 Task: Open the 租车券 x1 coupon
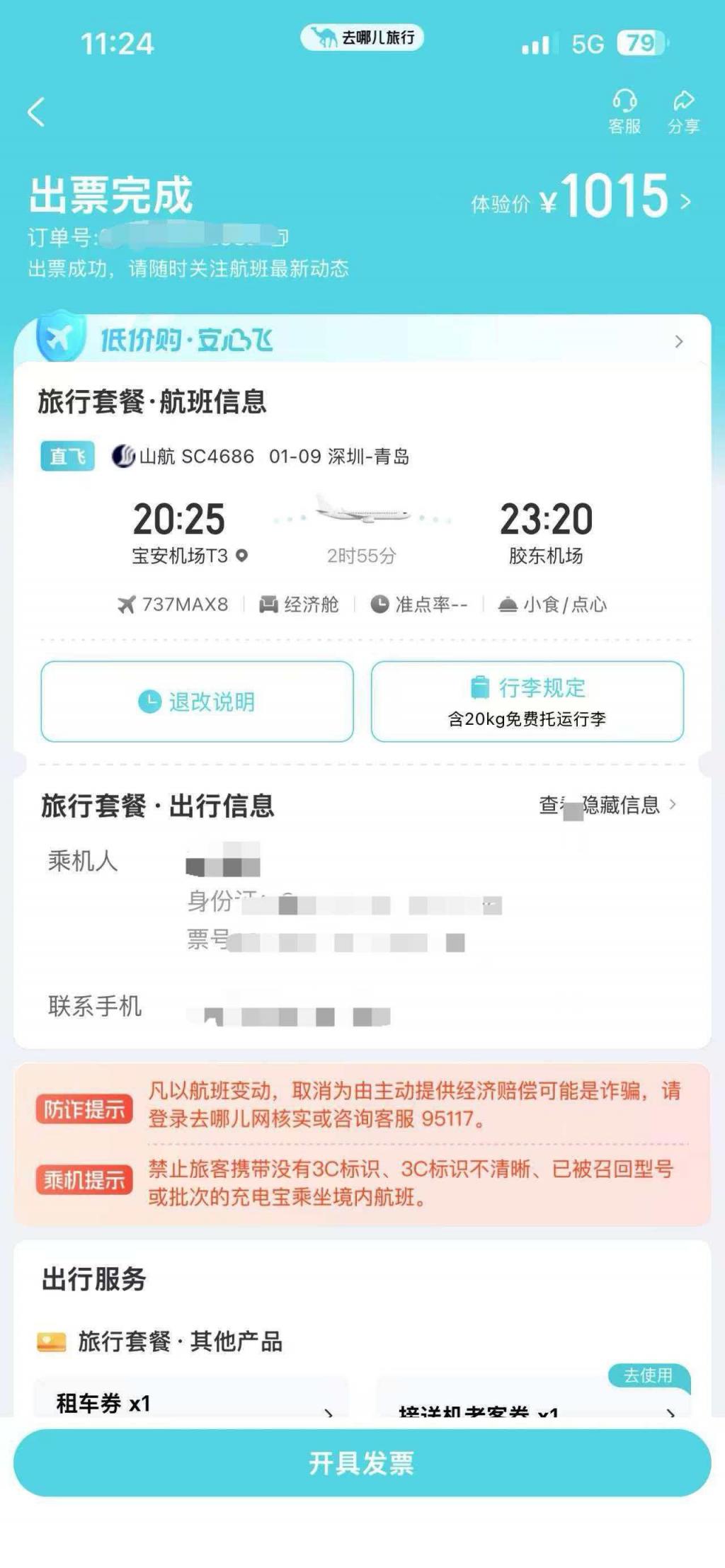click(x=191, y=1402)
